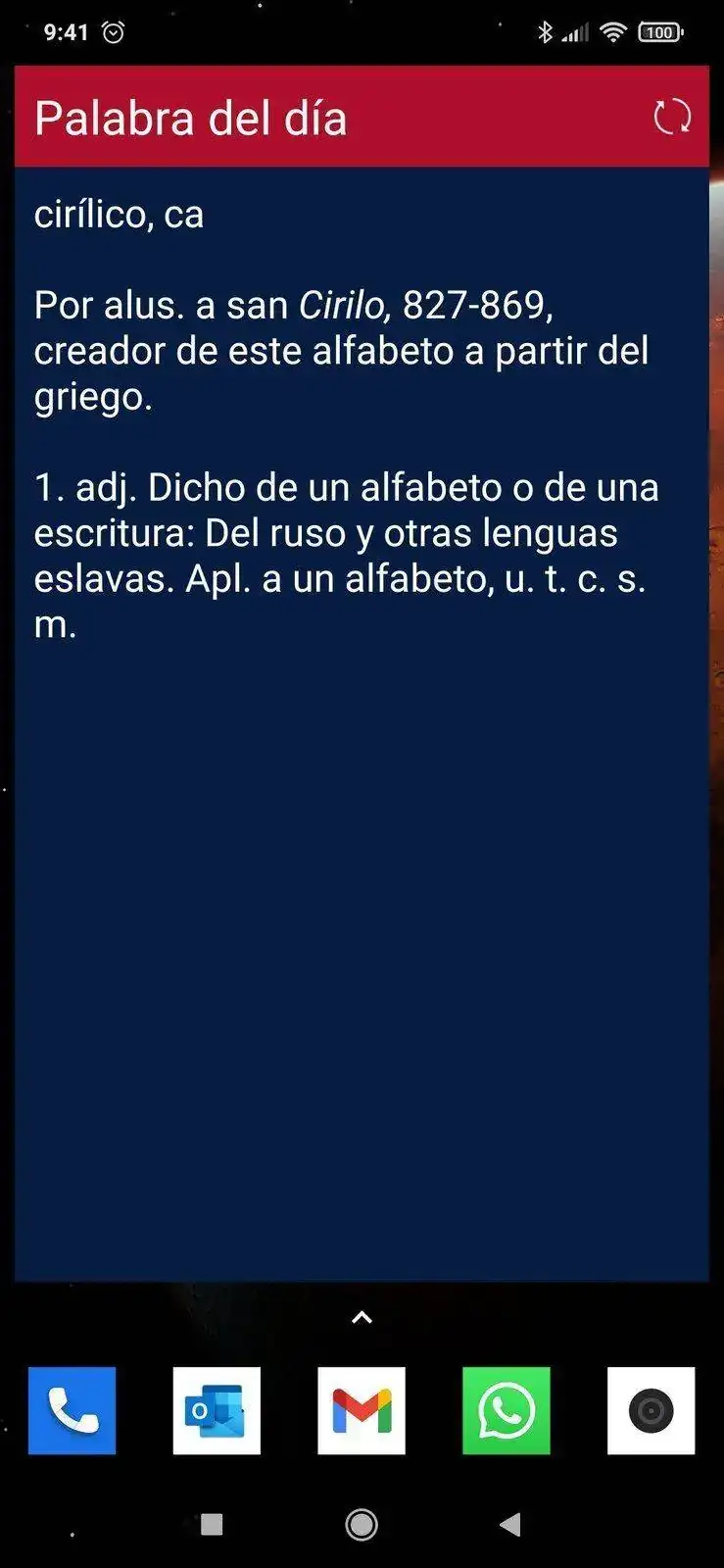
Task: Refresh the Palabra del día widget
Action: 672,118
